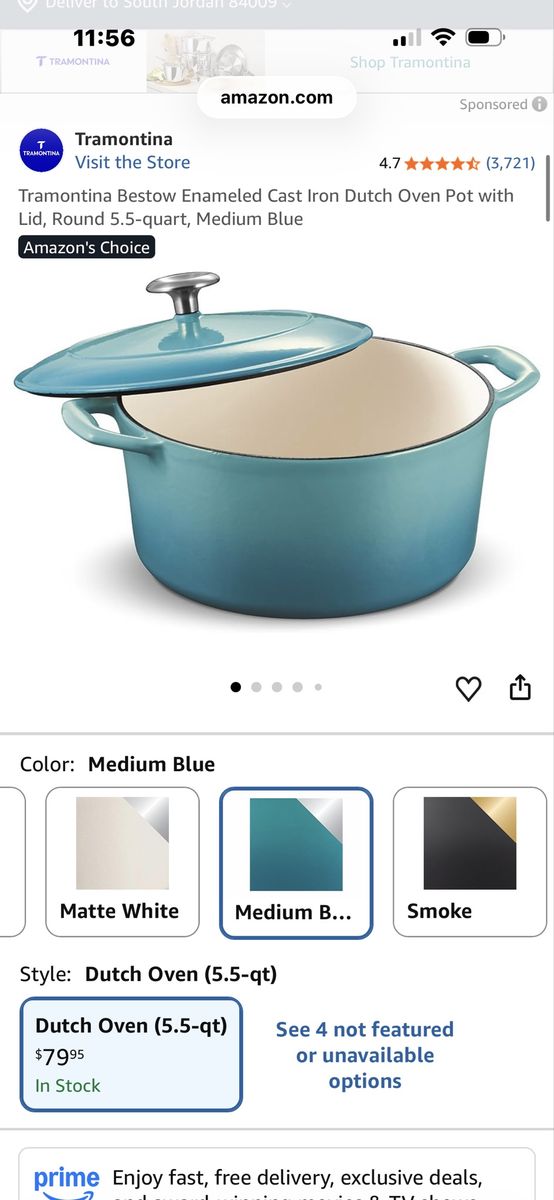554x1200 pixels.
Task: Open the amazon.com address pill
Action: click(x=276, y=97)
